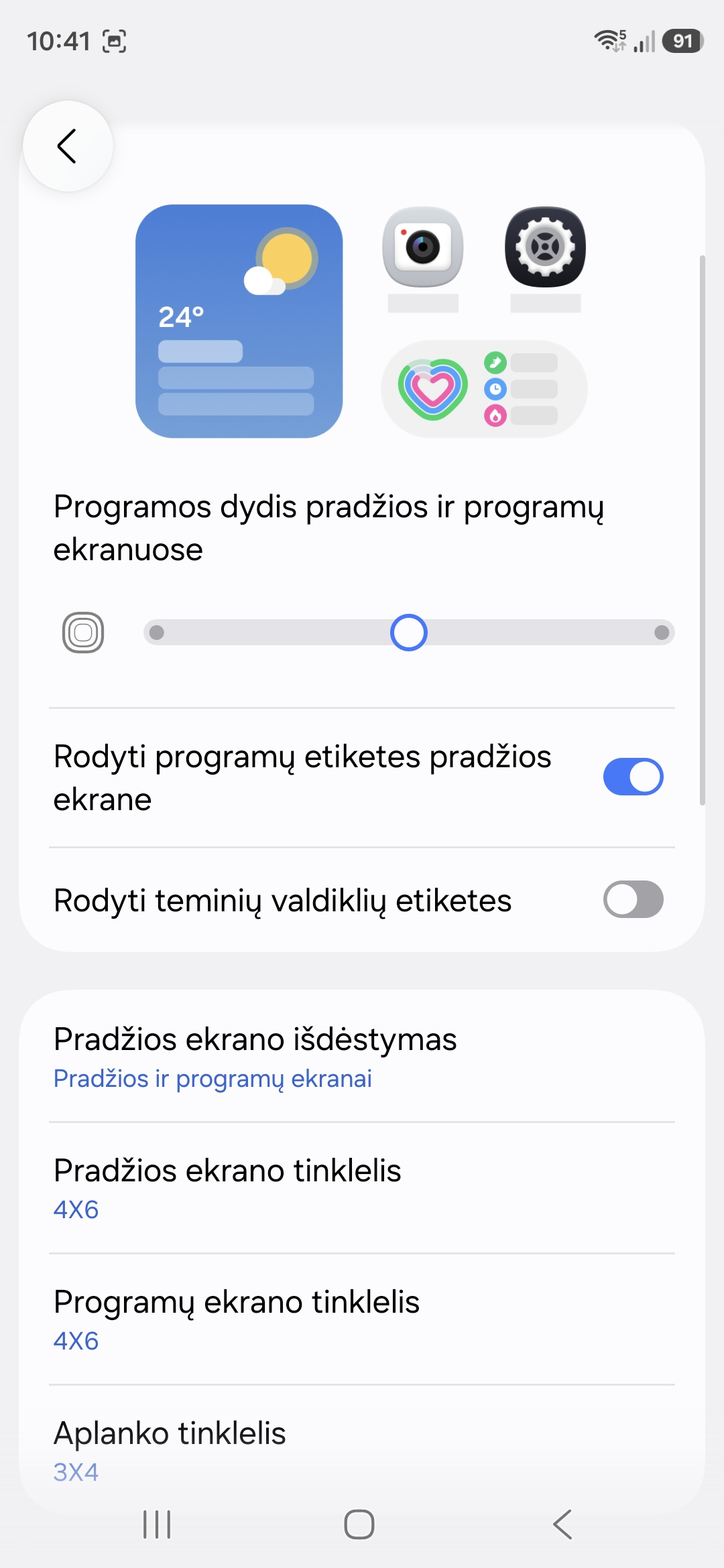
Task: Enable Rodyti teminių valdiklių etiketes
Action: 633,899
